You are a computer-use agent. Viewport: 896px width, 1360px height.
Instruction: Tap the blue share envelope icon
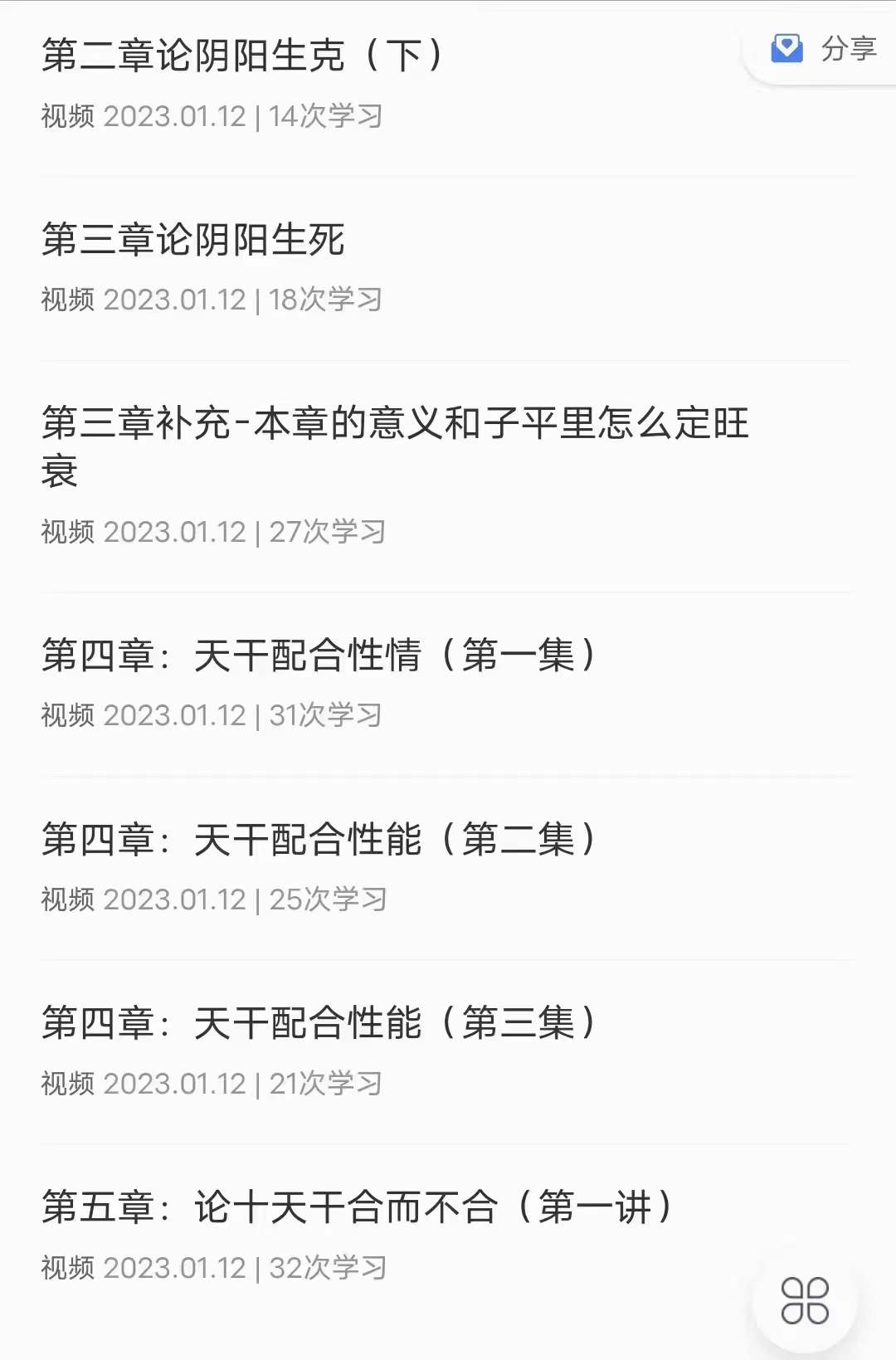click(x=786, y=49)
